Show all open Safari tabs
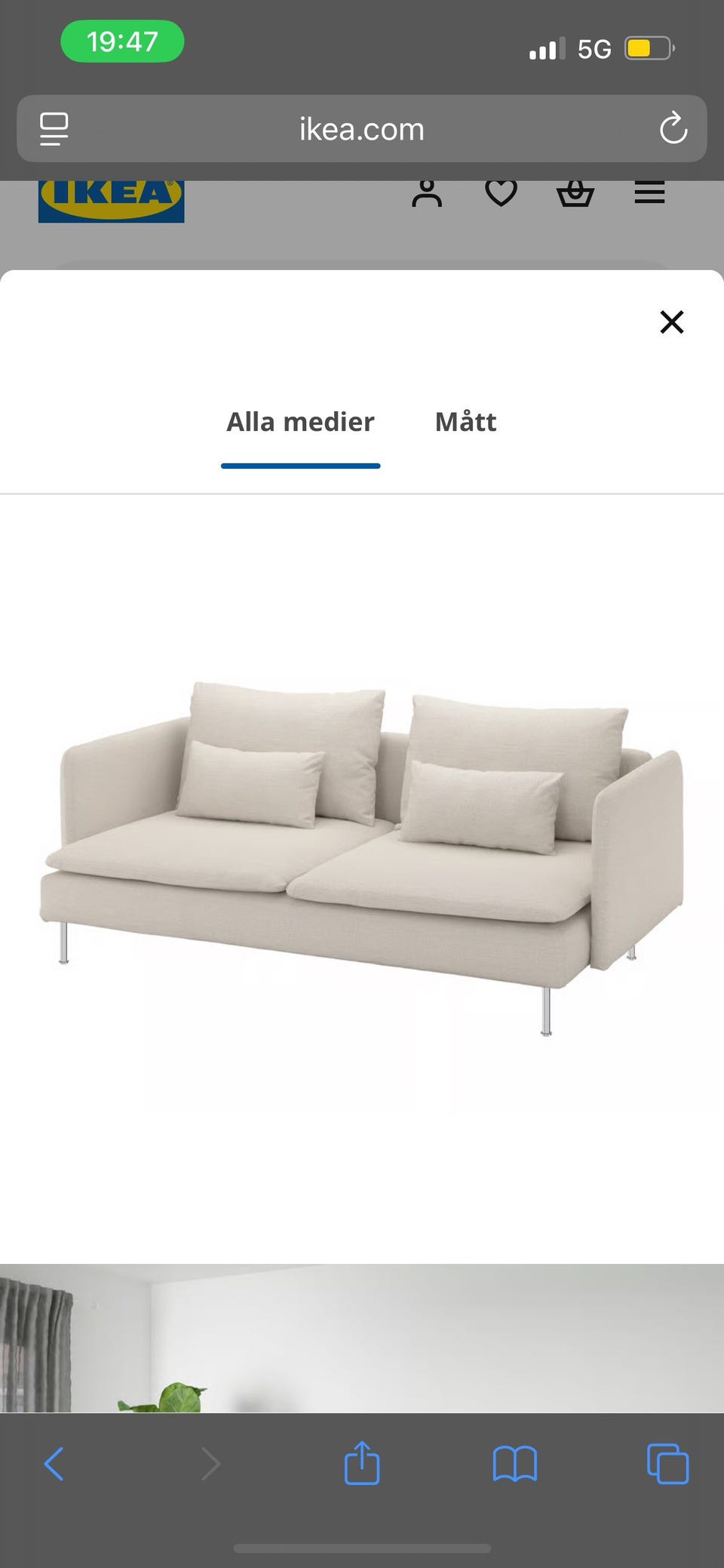 pos(668,1465)
